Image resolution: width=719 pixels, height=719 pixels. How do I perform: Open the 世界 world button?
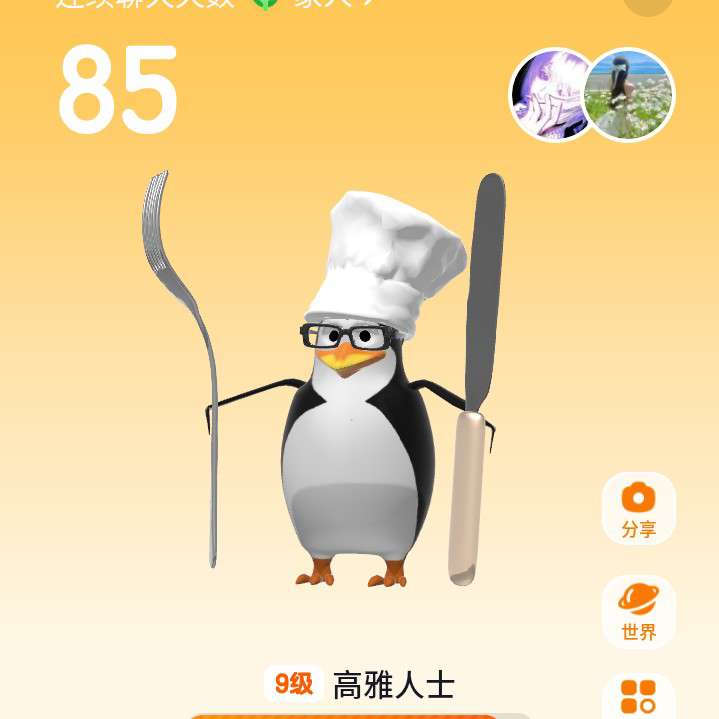coord(638,611)
